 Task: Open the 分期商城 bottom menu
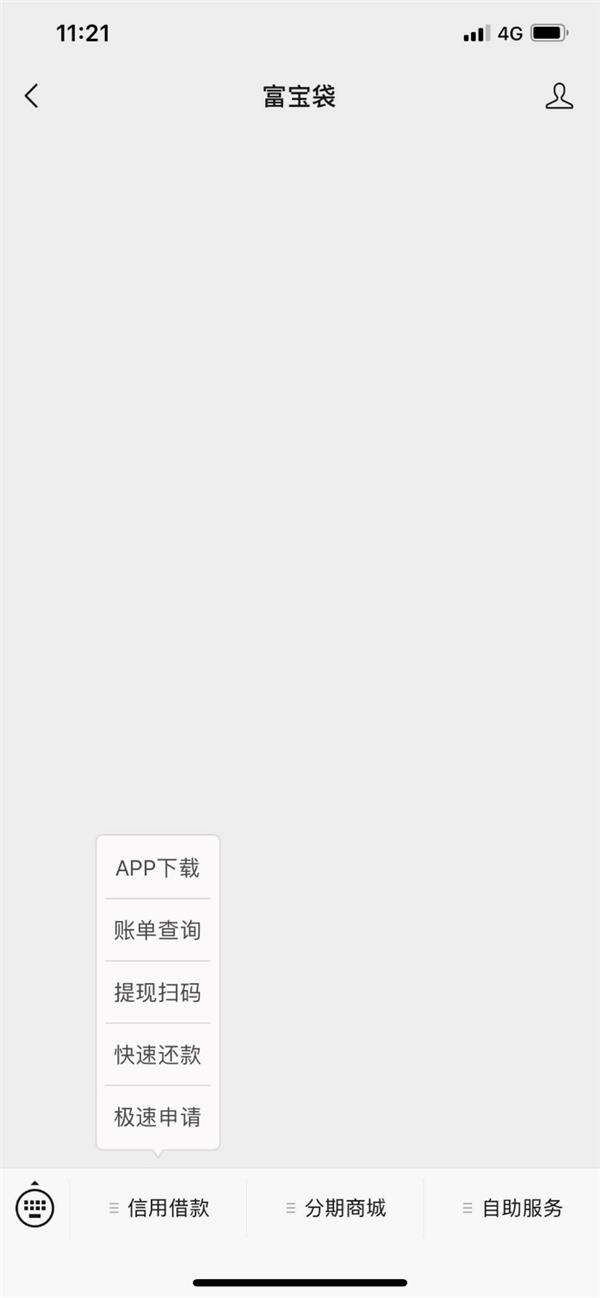[x=335, y=1208]
